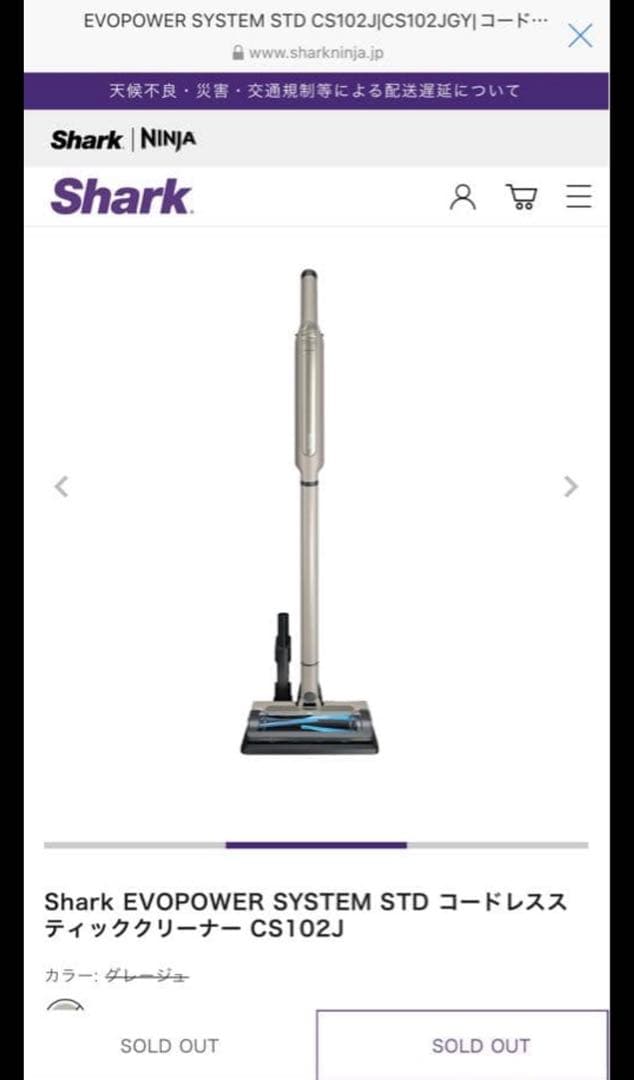Image resolution: width=634 pixels, height=1080 pixels.
Task: Open the vacuum cleaner product image
Action: click(x=310, y=510)
